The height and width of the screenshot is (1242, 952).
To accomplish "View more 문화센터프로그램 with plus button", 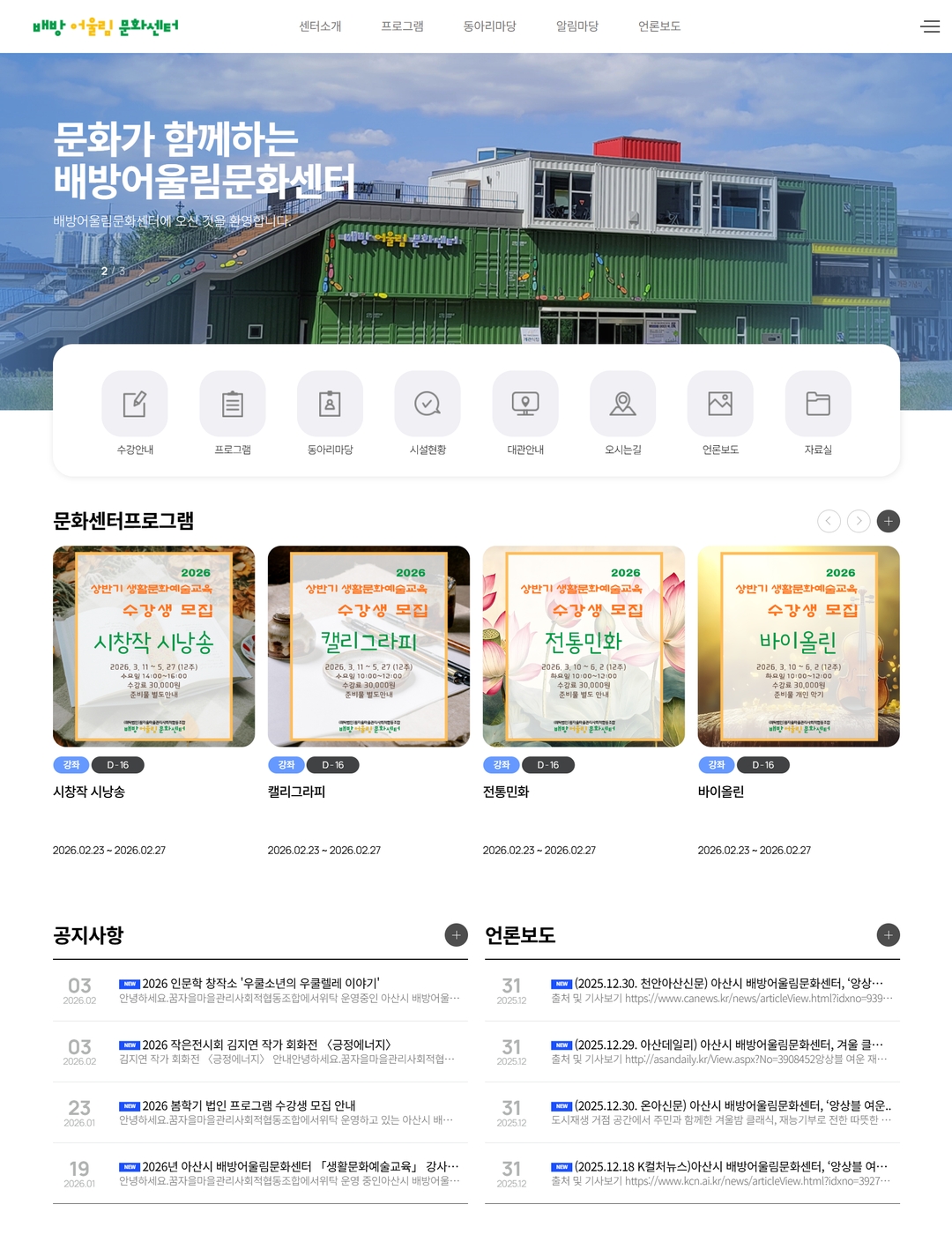I will (889, 521).
